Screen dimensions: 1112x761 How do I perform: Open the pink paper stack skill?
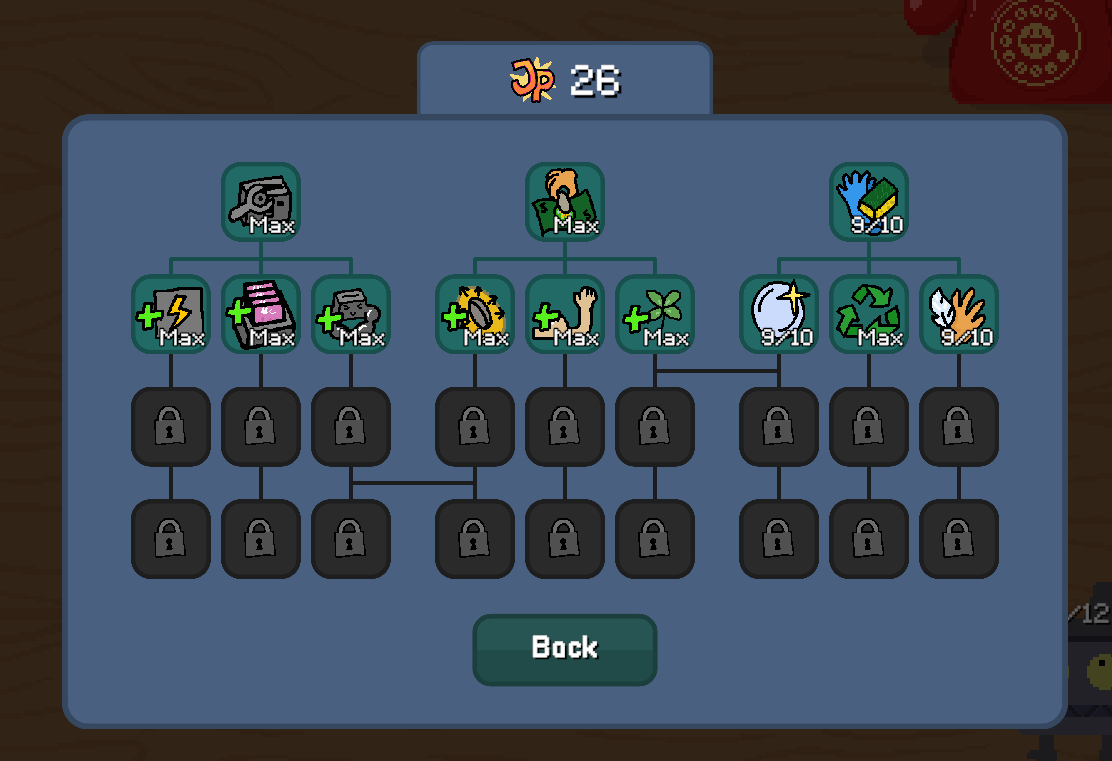pyautogui.click(x=260, y=314)
